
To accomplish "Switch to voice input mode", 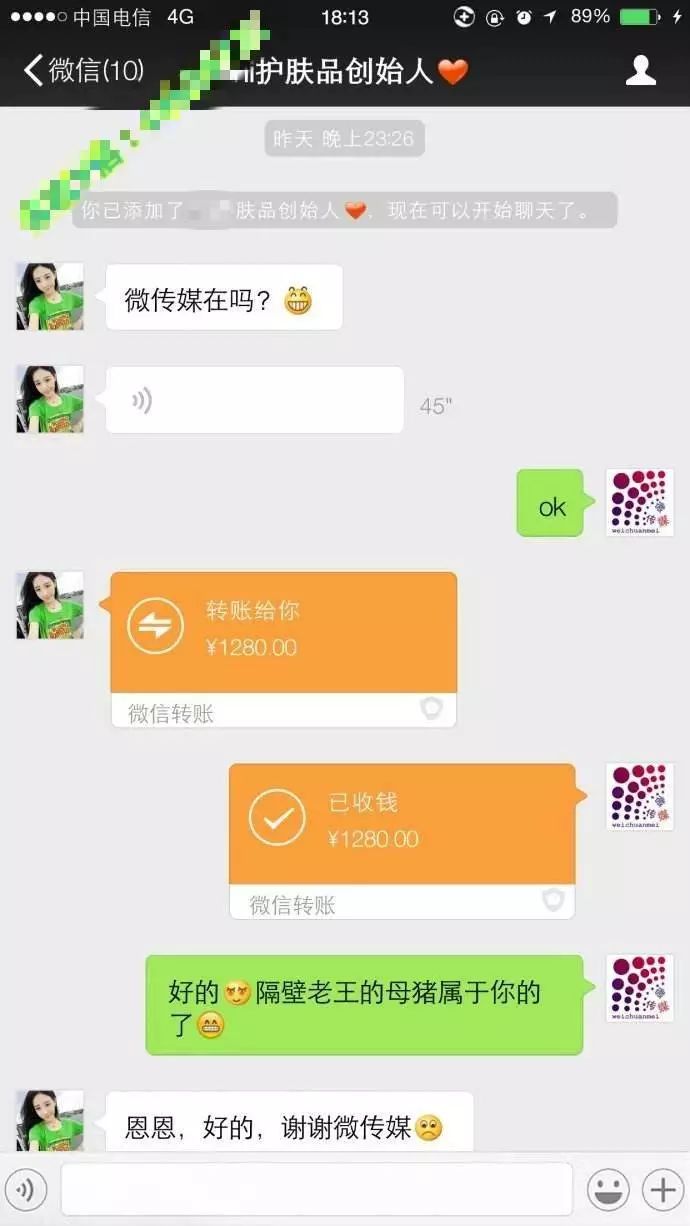I will point(27,1189).
